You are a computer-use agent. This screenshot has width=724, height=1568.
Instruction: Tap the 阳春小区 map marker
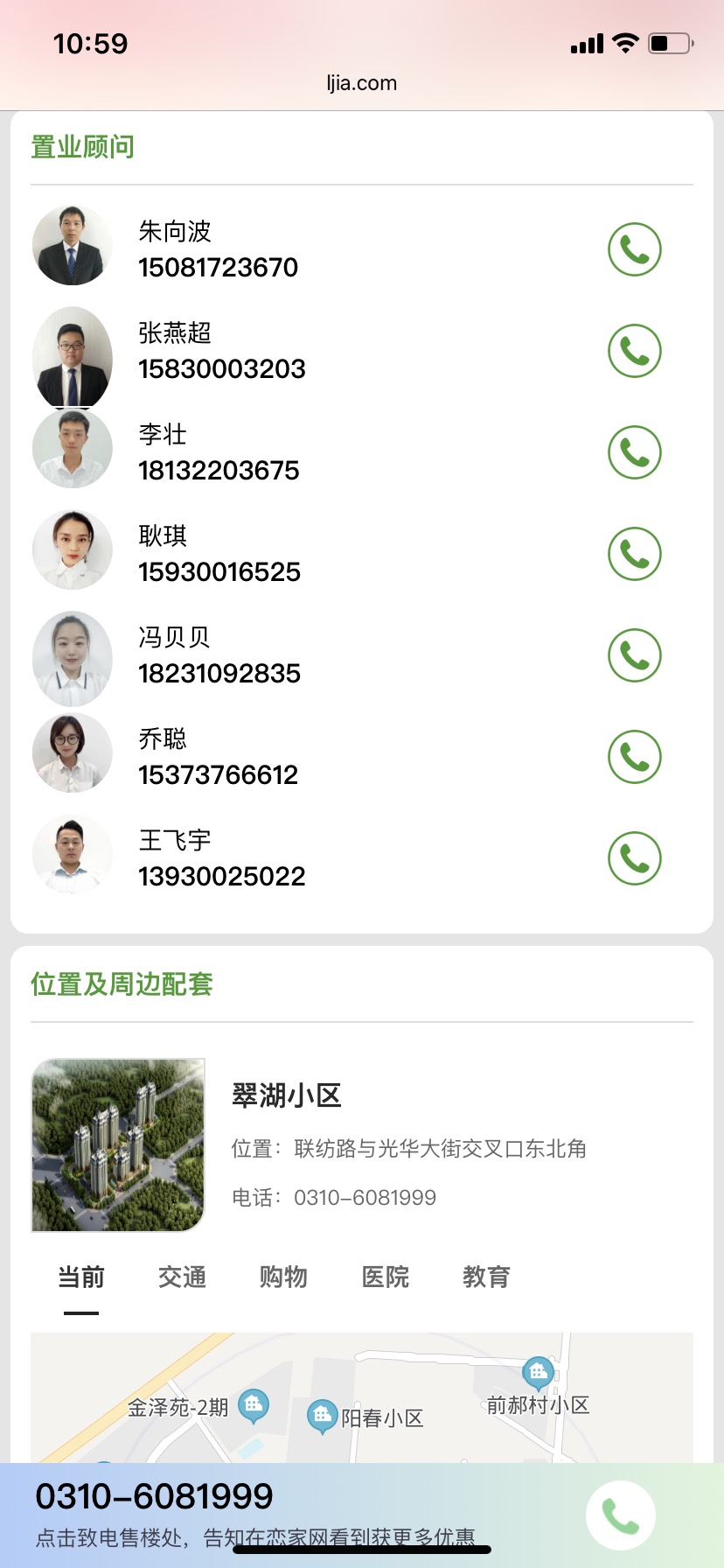pyautogui.click(x=322, y=1416)
